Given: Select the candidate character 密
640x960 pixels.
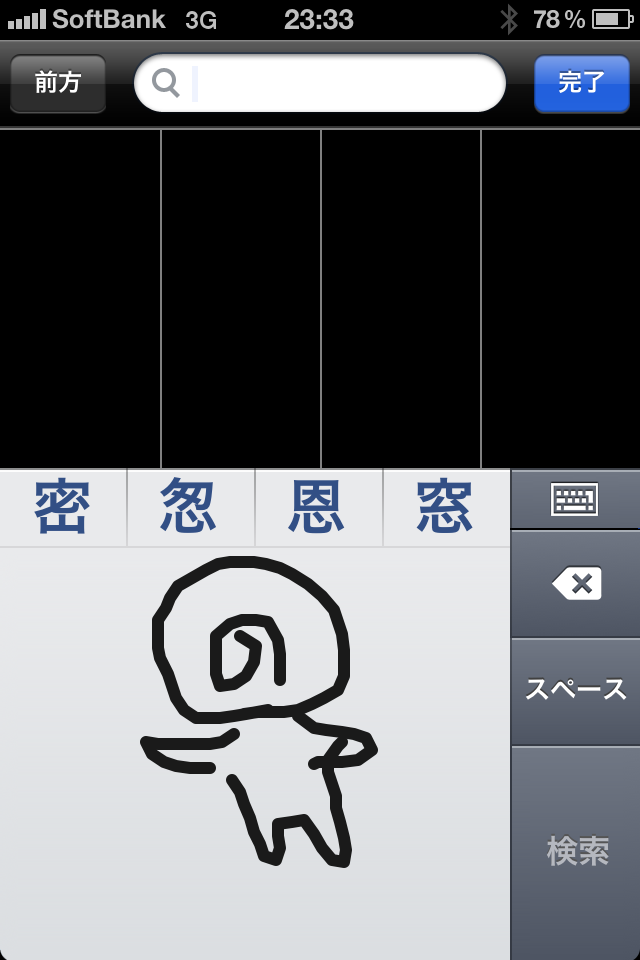Looking at the screenshot, I should [x=63, y=508].
